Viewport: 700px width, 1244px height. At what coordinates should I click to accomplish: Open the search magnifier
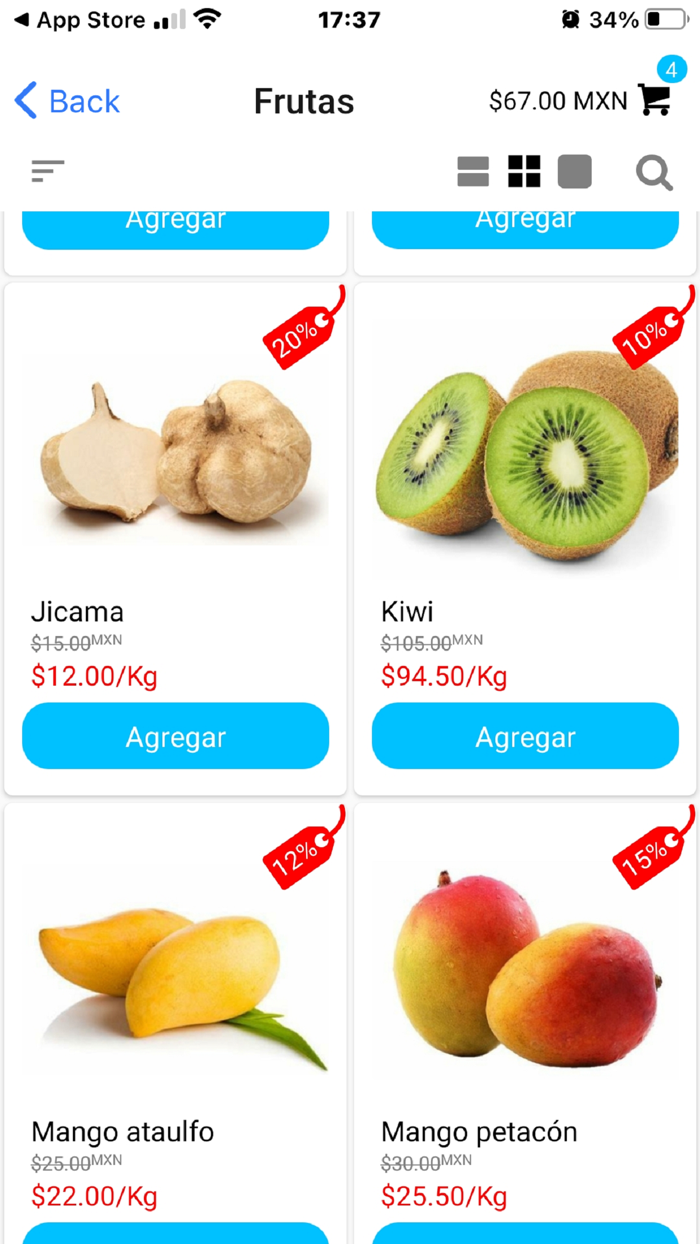654,173
